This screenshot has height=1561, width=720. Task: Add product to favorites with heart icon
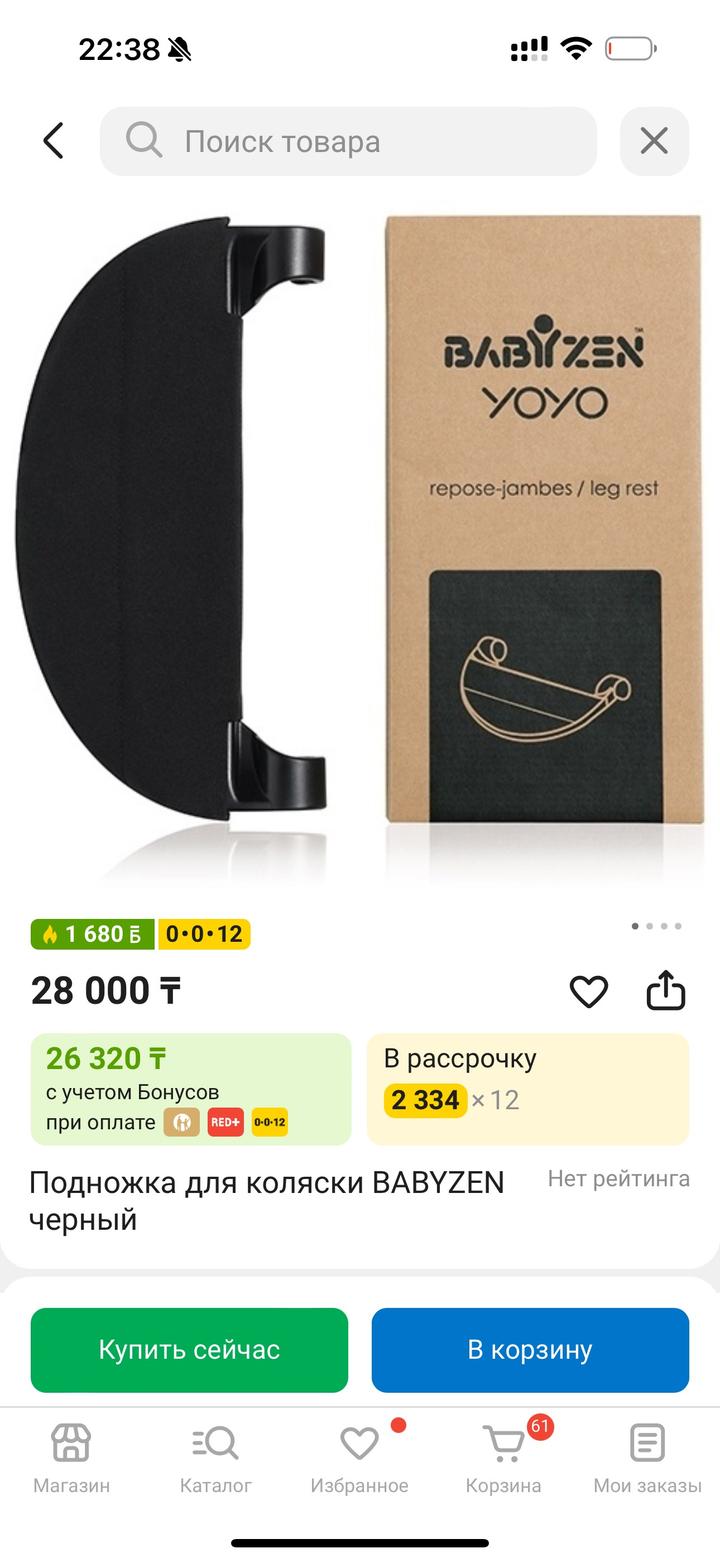588,991
